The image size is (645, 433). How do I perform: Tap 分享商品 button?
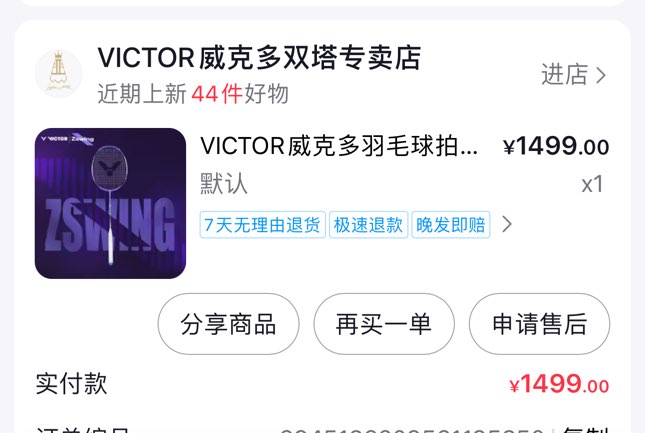(228, 324)
